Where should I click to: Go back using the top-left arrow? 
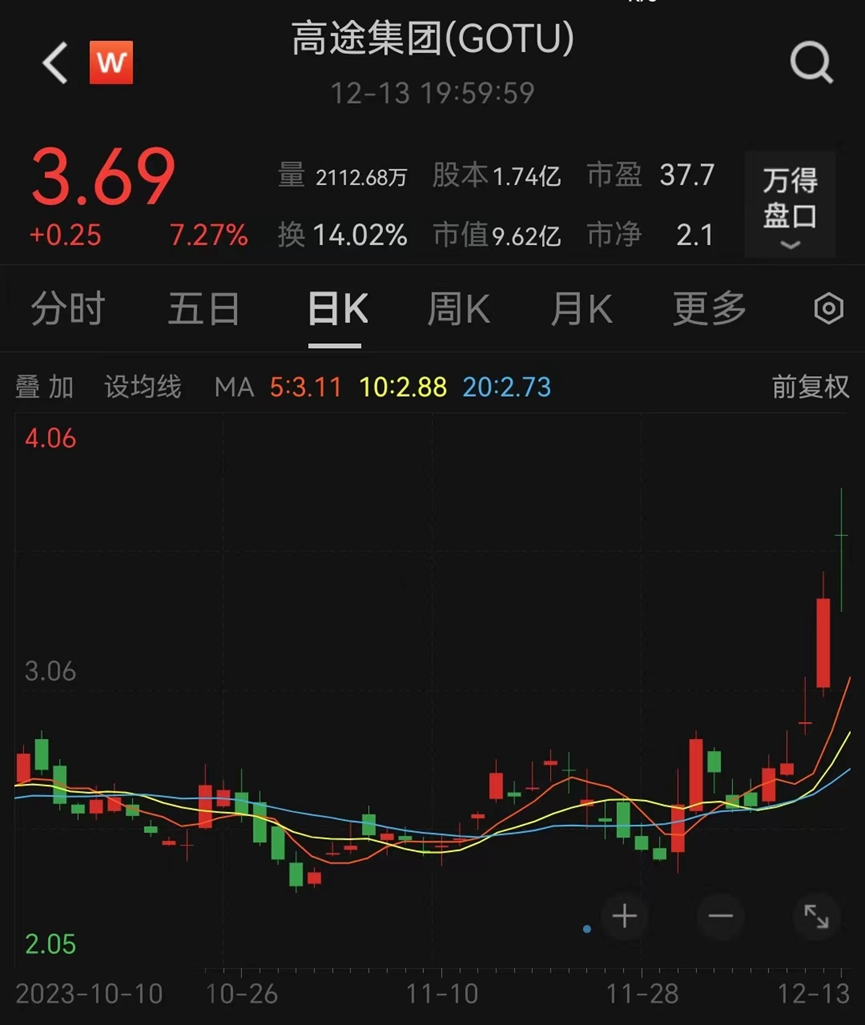point(55,63)
